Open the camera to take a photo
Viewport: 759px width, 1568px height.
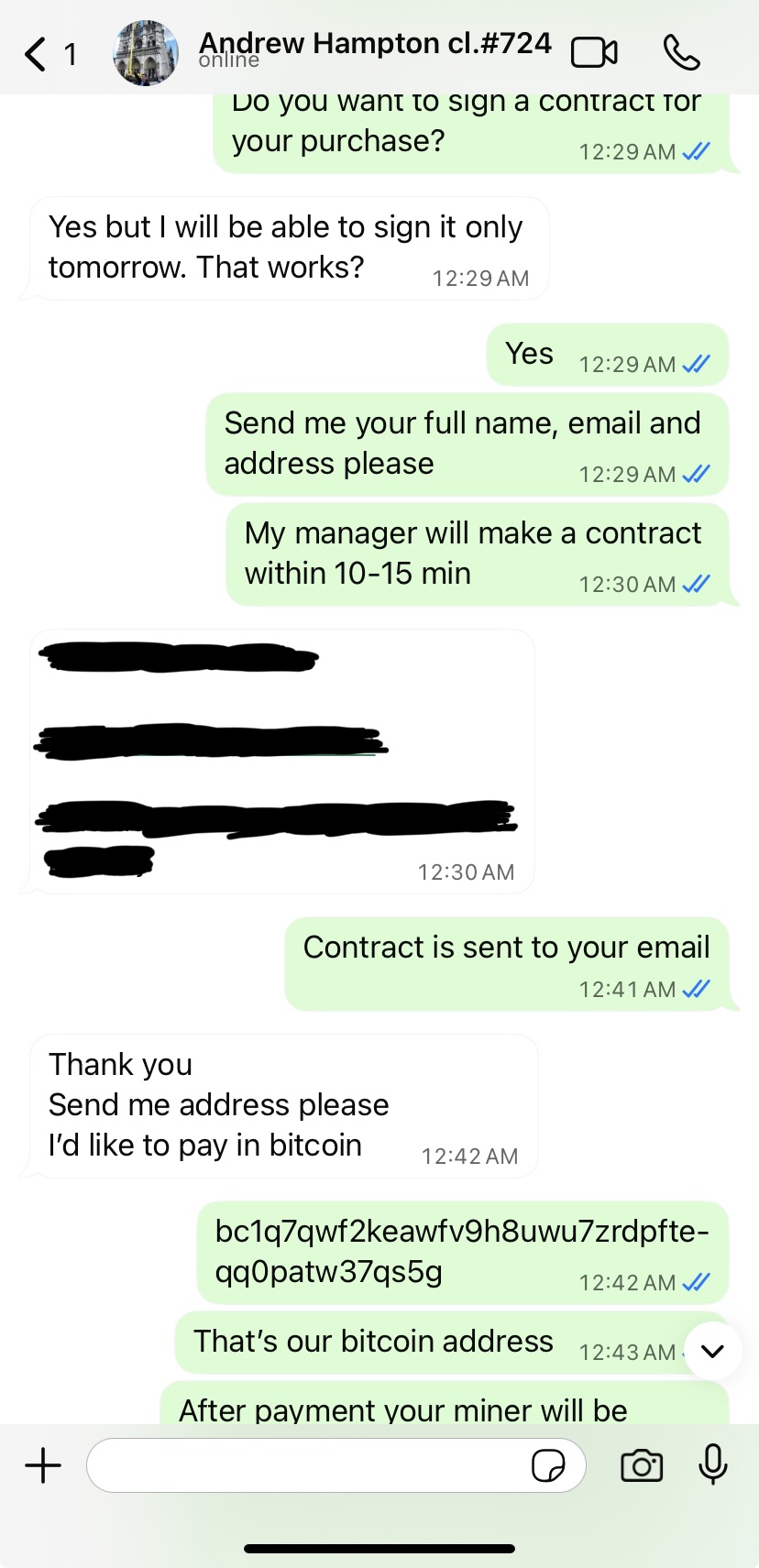pyautogui.click(x=642, y=1465)
